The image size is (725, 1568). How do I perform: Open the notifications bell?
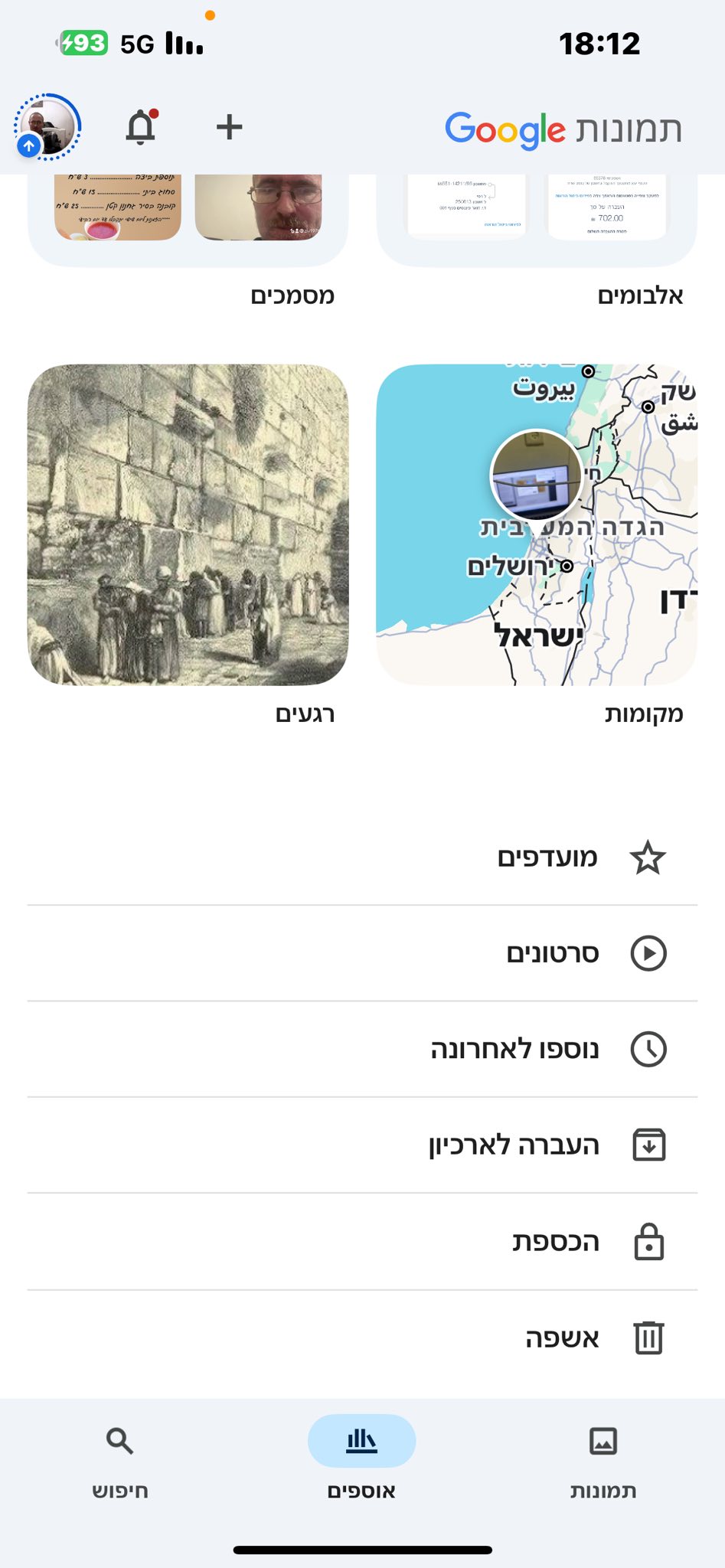coord(141,126)
